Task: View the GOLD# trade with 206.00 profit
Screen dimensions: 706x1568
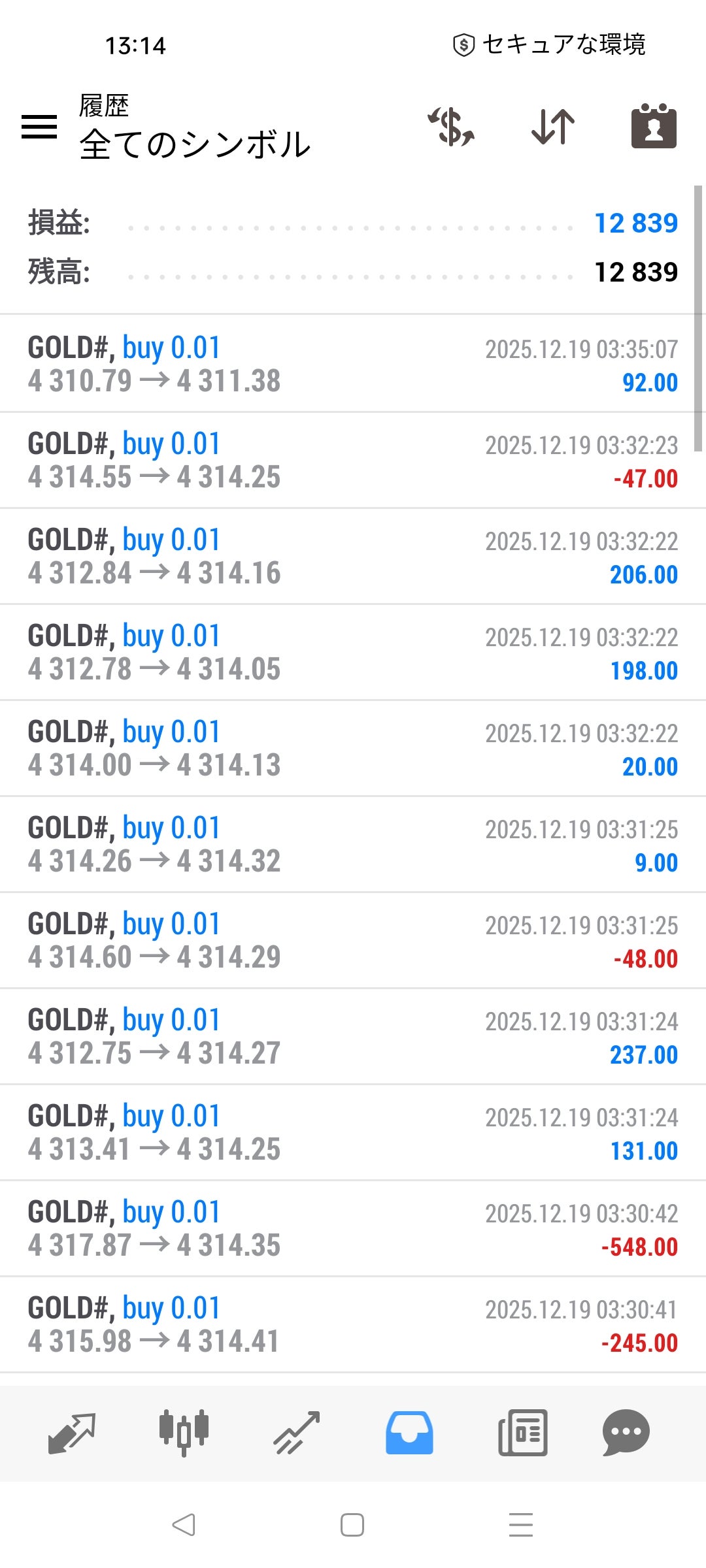Action: click(353, 556)
